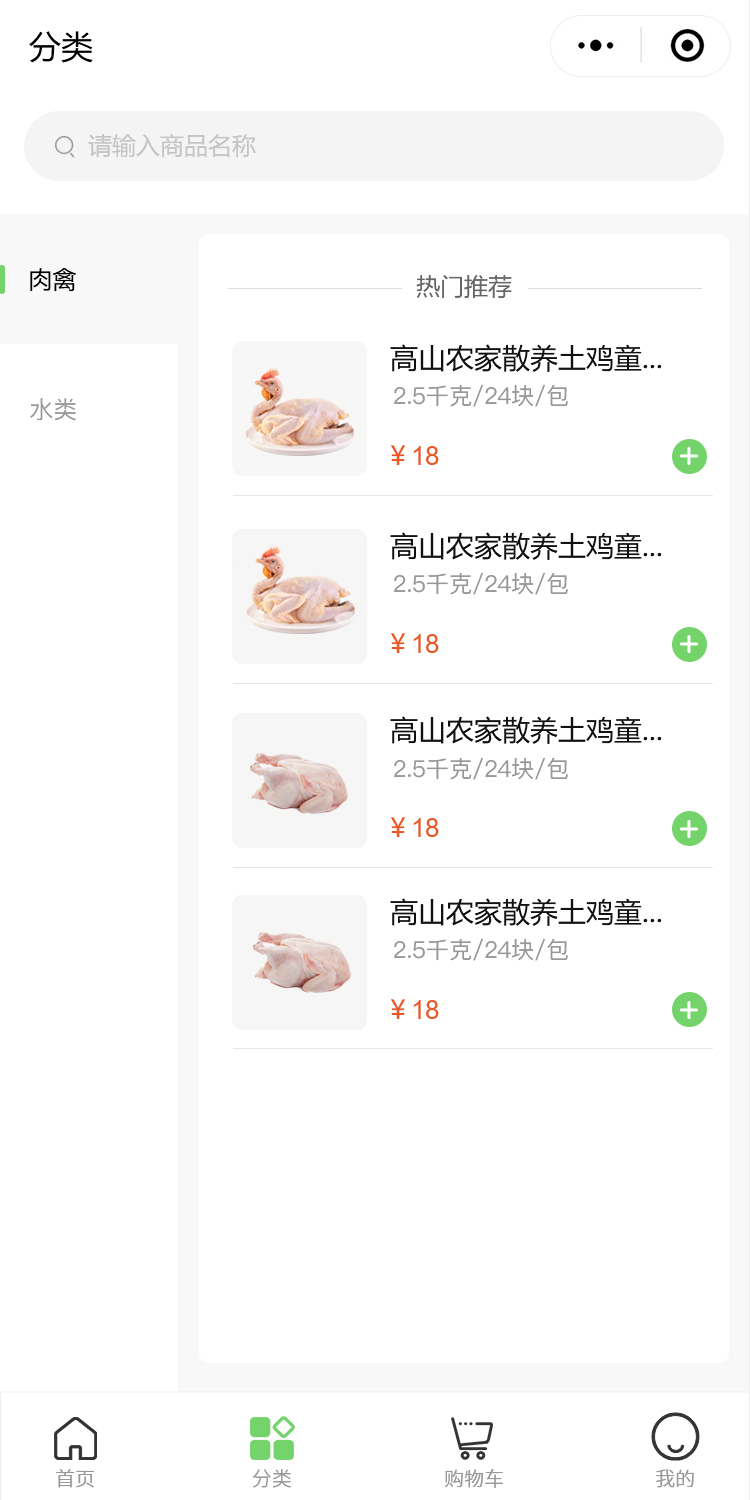Viewport: 750px width, 1500px height.
Task: Close the mini program with the circle button
Action: coord(687,46)
